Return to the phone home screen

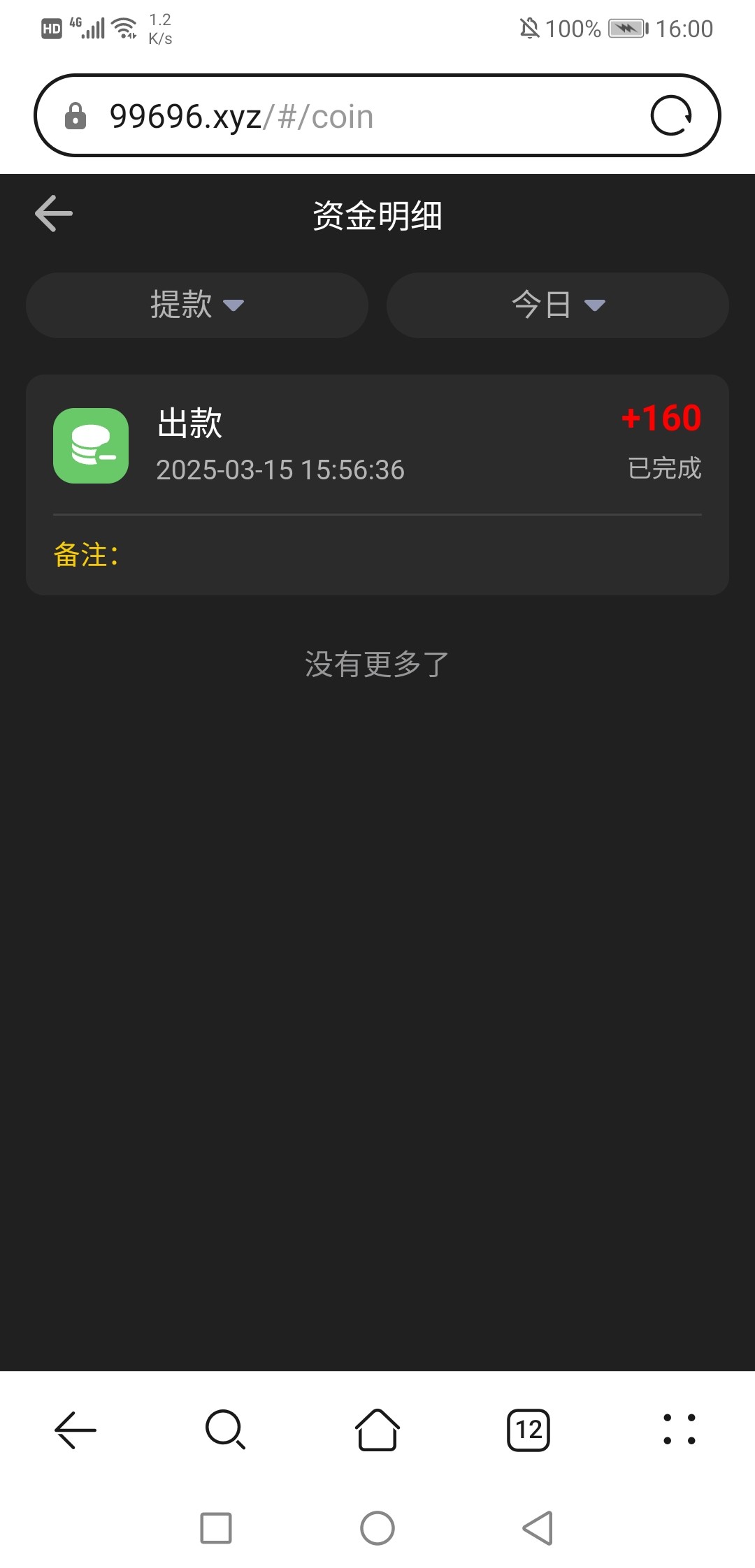(x=377, y=1528)
